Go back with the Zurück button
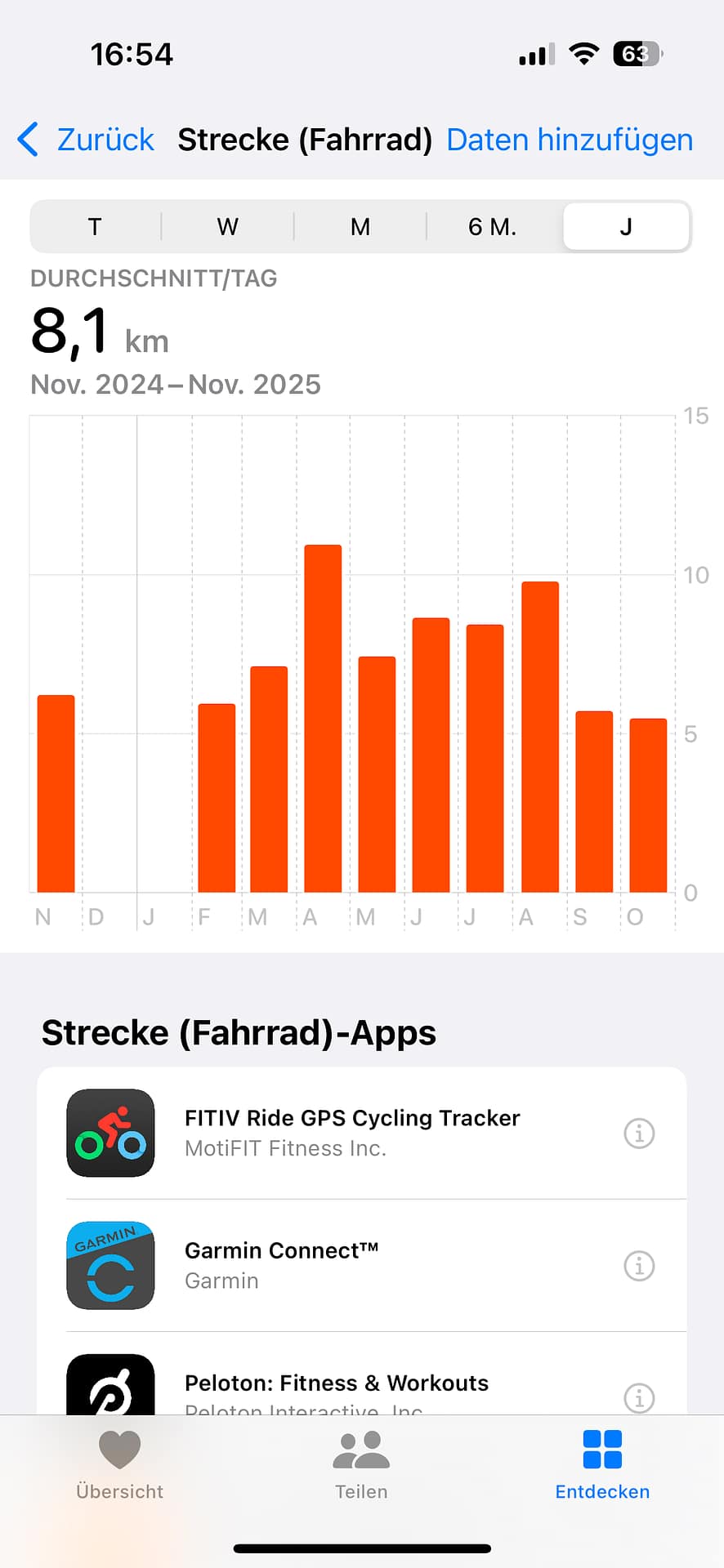This screenshot has width=724, height=1568. tap(87, 140)
